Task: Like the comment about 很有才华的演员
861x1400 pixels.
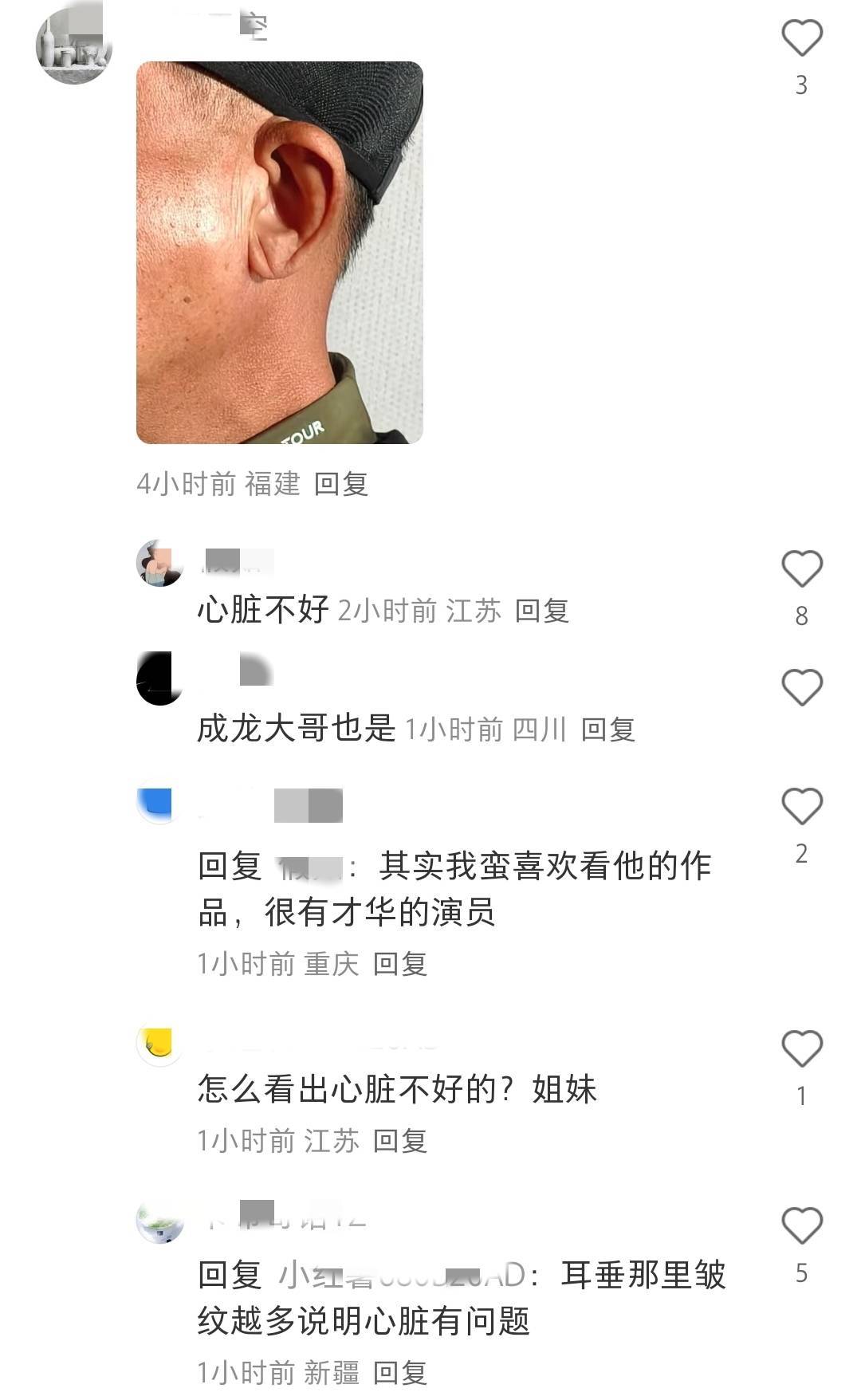Action: (x=801, y=807)
